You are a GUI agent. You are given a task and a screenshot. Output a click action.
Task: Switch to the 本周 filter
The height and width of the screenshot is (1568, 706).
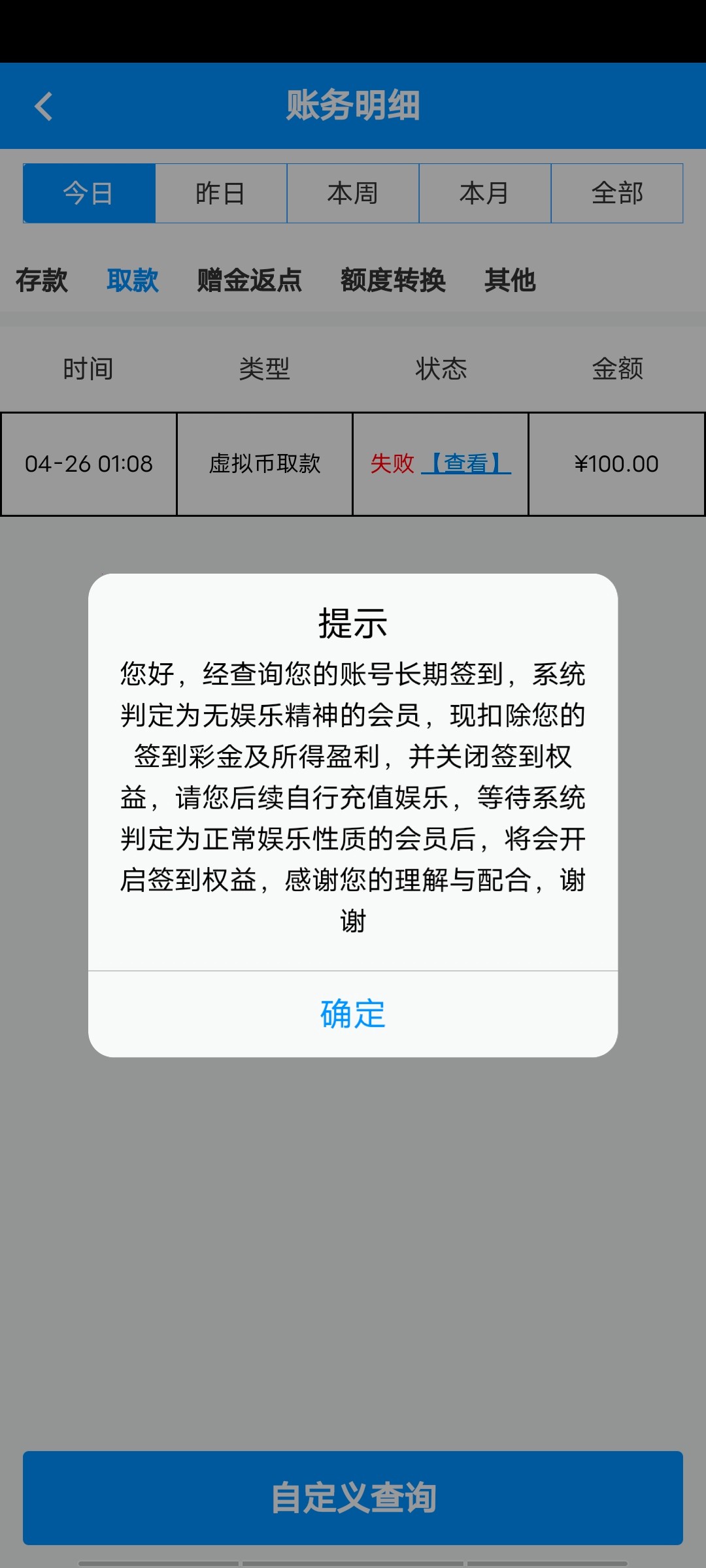[353, 193]
